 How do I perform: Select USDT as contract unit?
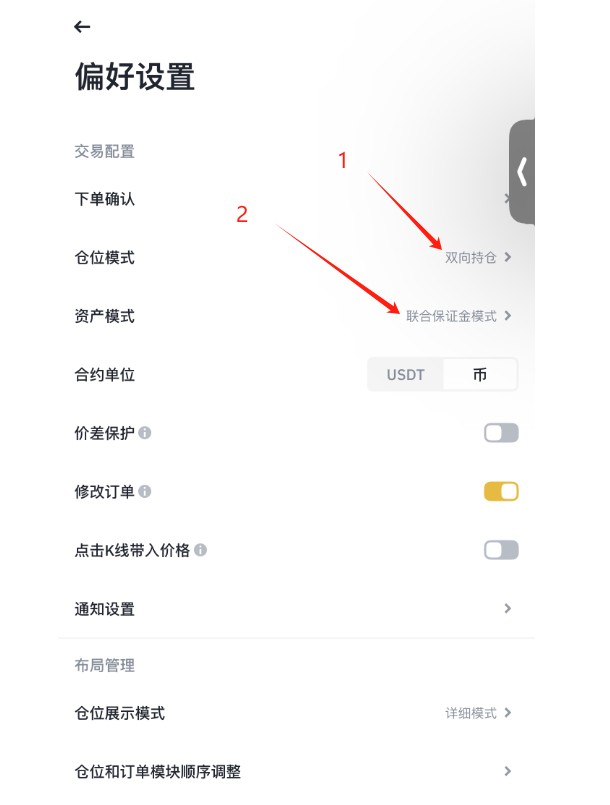click(405, 375)
